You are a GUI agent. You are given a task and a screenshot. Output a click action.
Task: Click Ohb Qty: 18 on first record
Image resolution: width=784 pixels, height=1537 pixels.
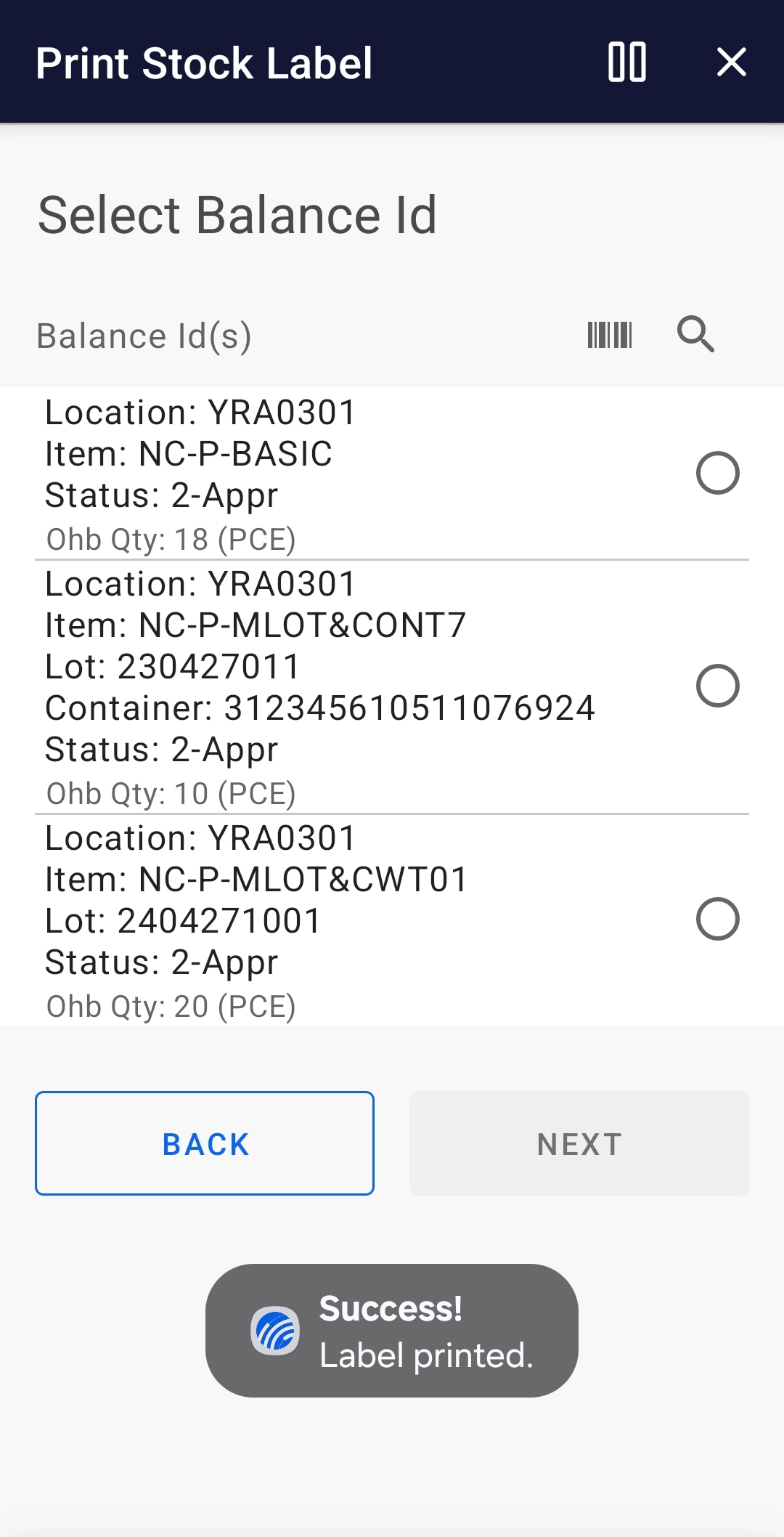(171, 539)
